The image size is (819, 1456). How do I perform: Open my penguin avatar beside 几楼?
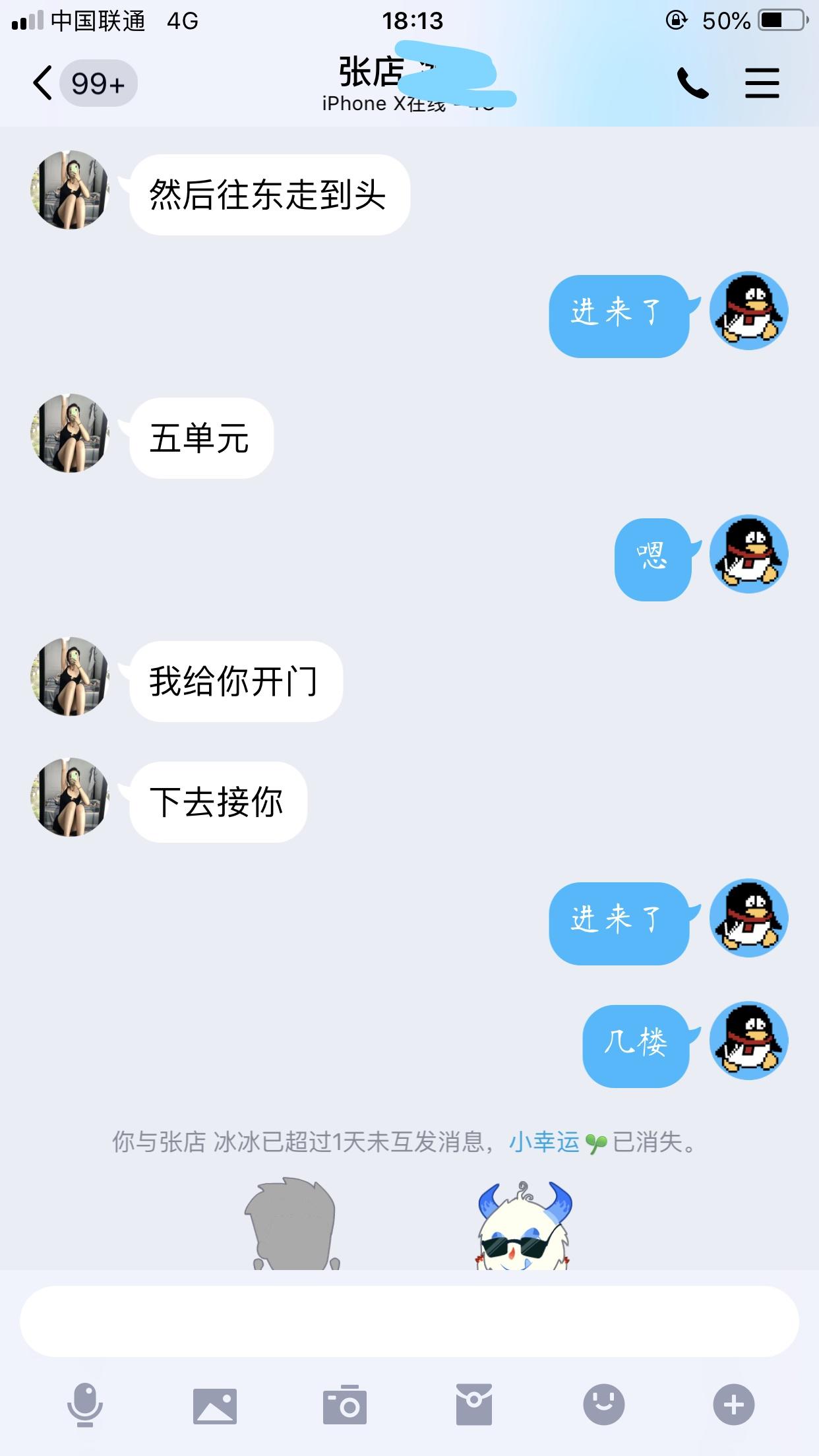coord(748,1042)
